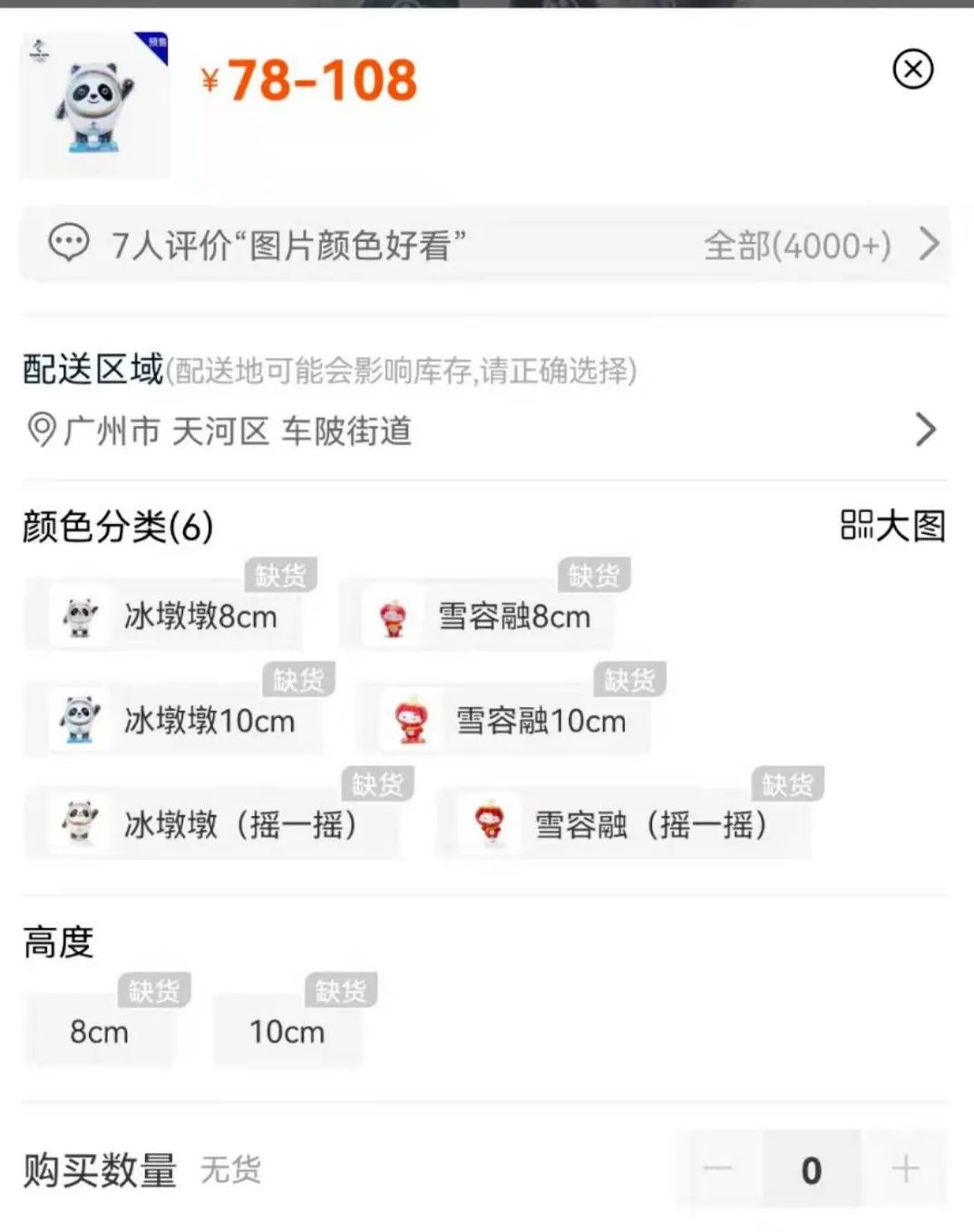The image size is (974, 1232).
Task: Tap the quantity field showing 0
Action: click(x=812, y=1169)
